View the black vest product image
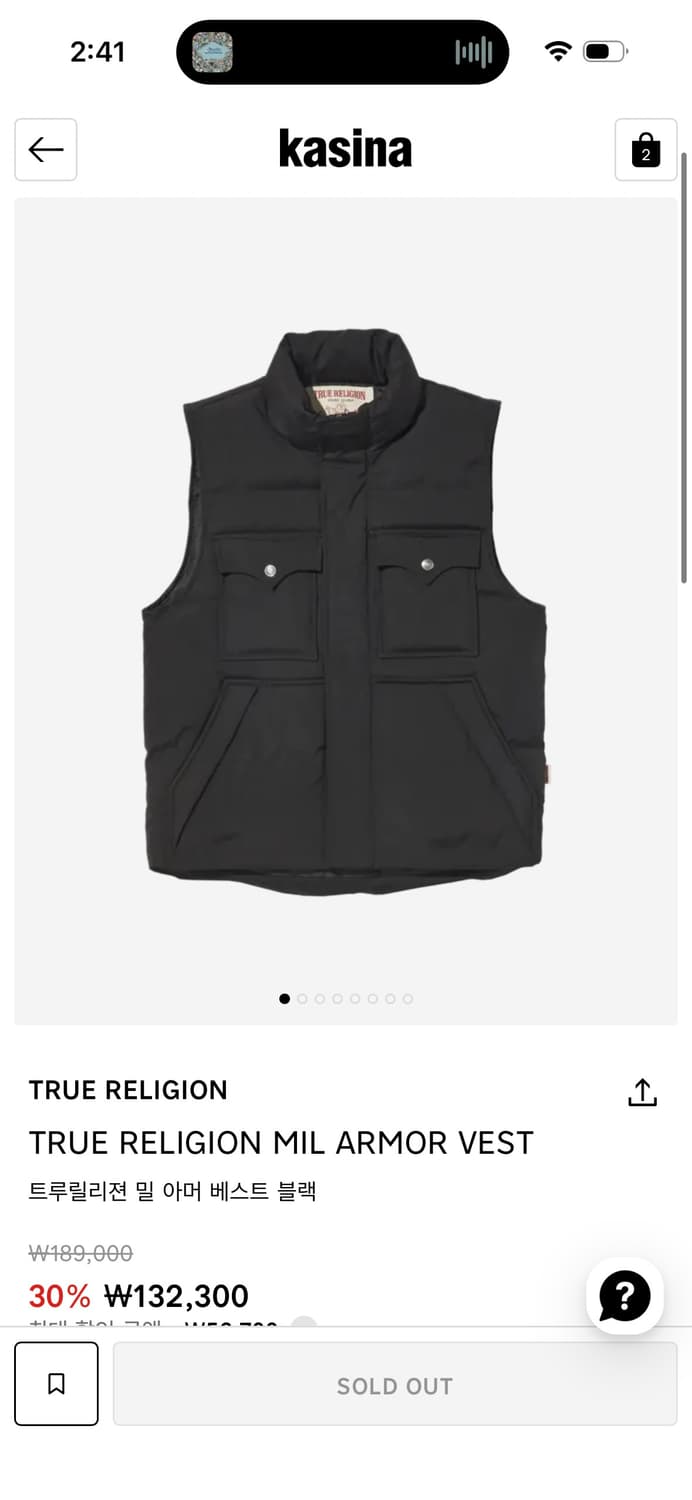Viewport: 692px width, 1500px height. pos(345,610)
